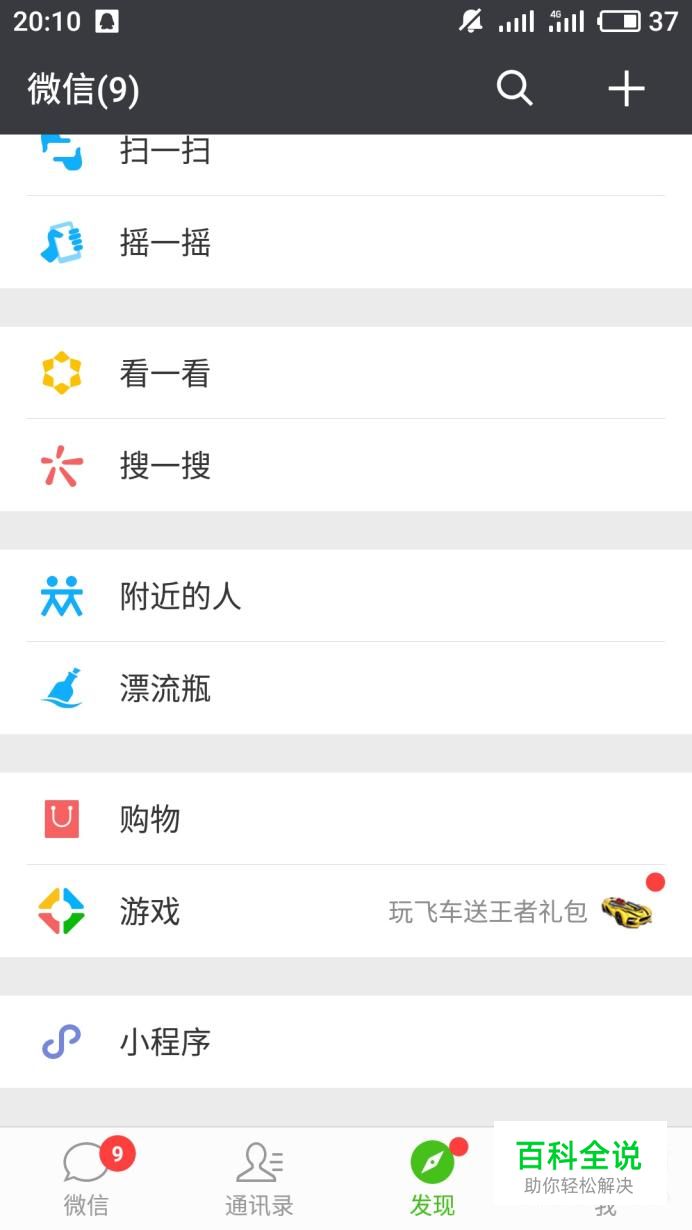Select the 发现 discover tab
Image resolution: width=692 pixels, height=1230 pixels.
click(432, 1178)
